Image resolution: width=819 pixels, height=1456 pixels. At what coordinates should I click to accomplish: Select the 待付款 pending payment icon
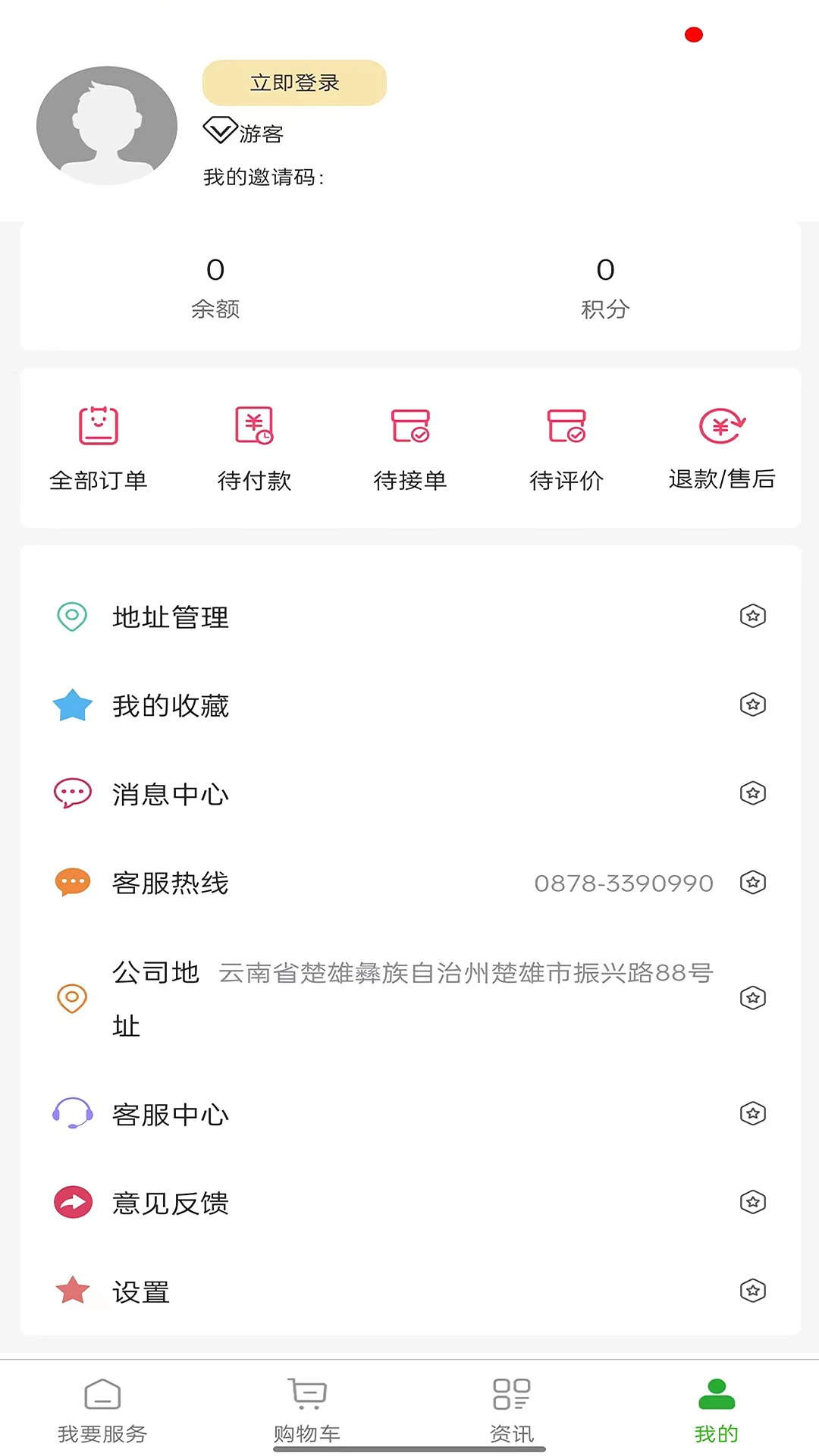[x=254, y=427]
